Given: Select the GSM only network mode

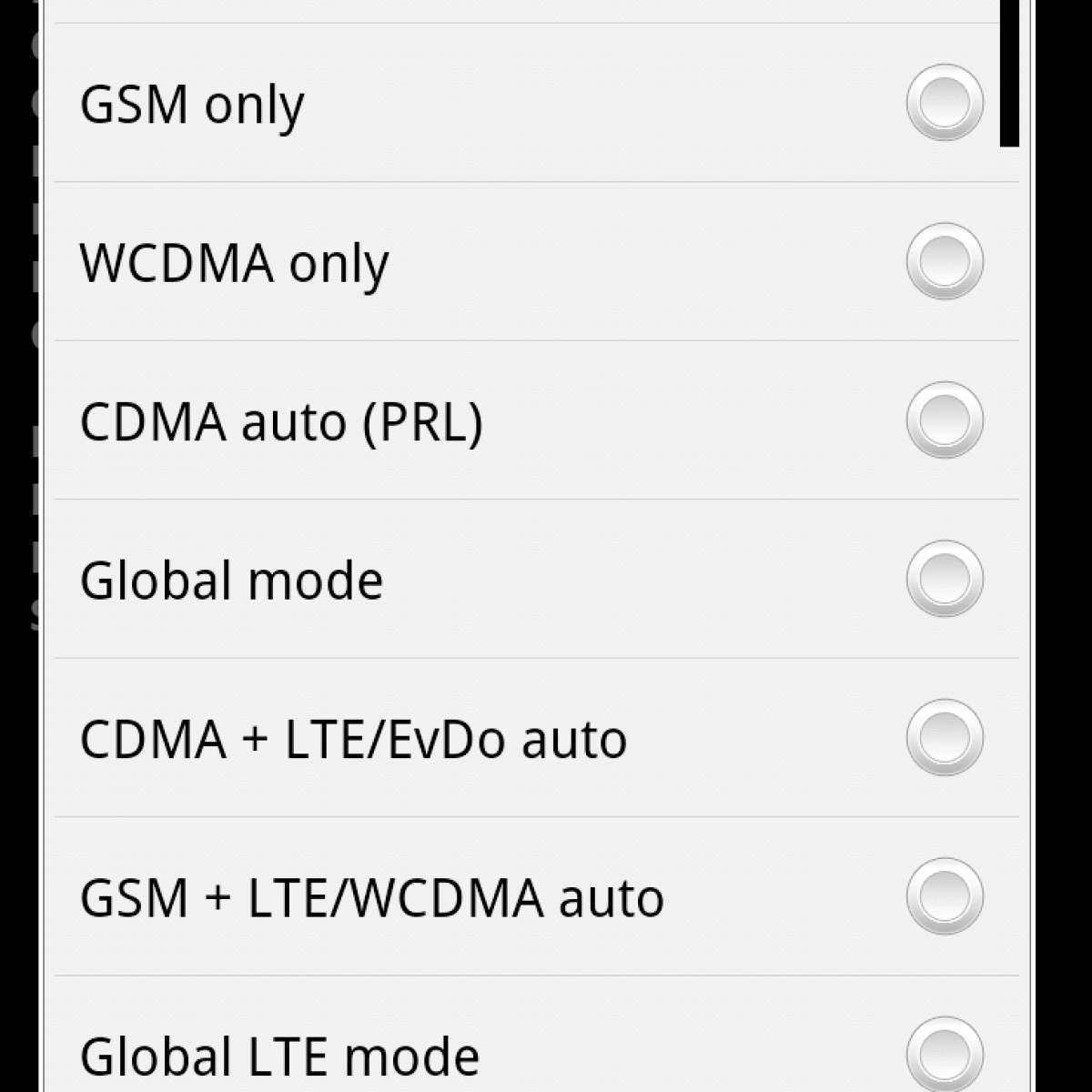Looking at the screenshot, I should [945, 103].
